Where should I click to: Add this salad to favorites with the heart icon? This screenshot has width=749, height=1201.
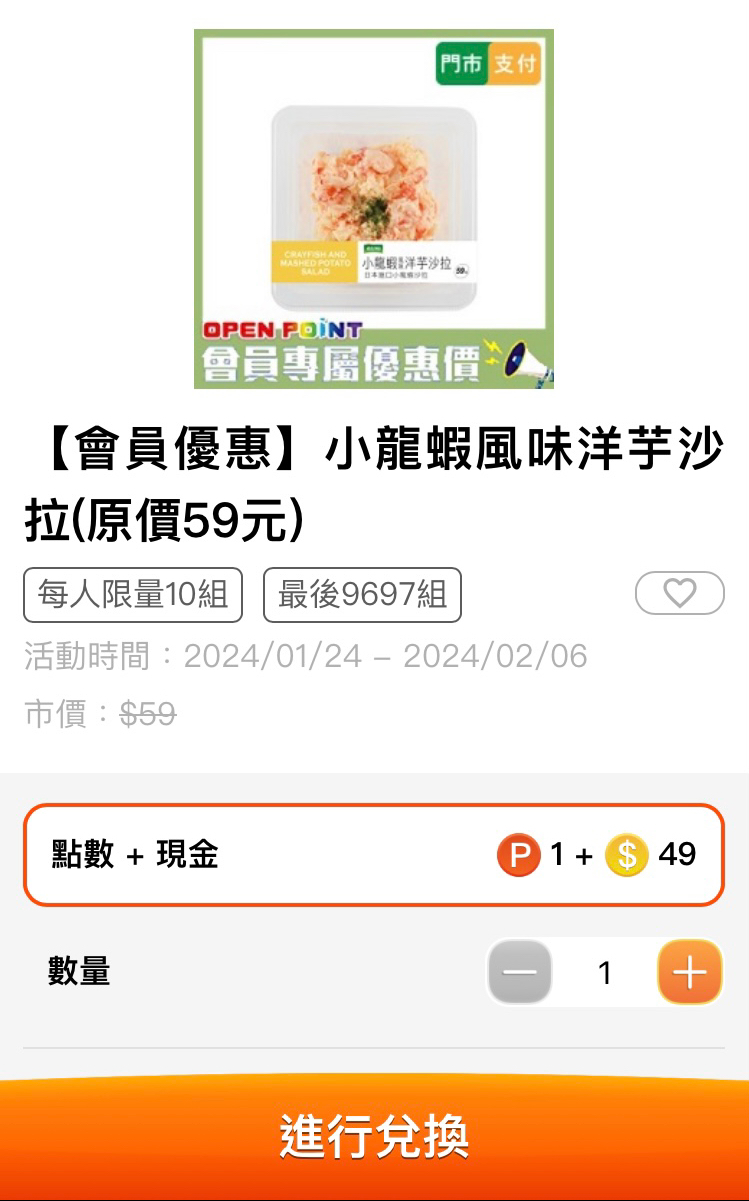pyautogui.click(x=679, y=594)
